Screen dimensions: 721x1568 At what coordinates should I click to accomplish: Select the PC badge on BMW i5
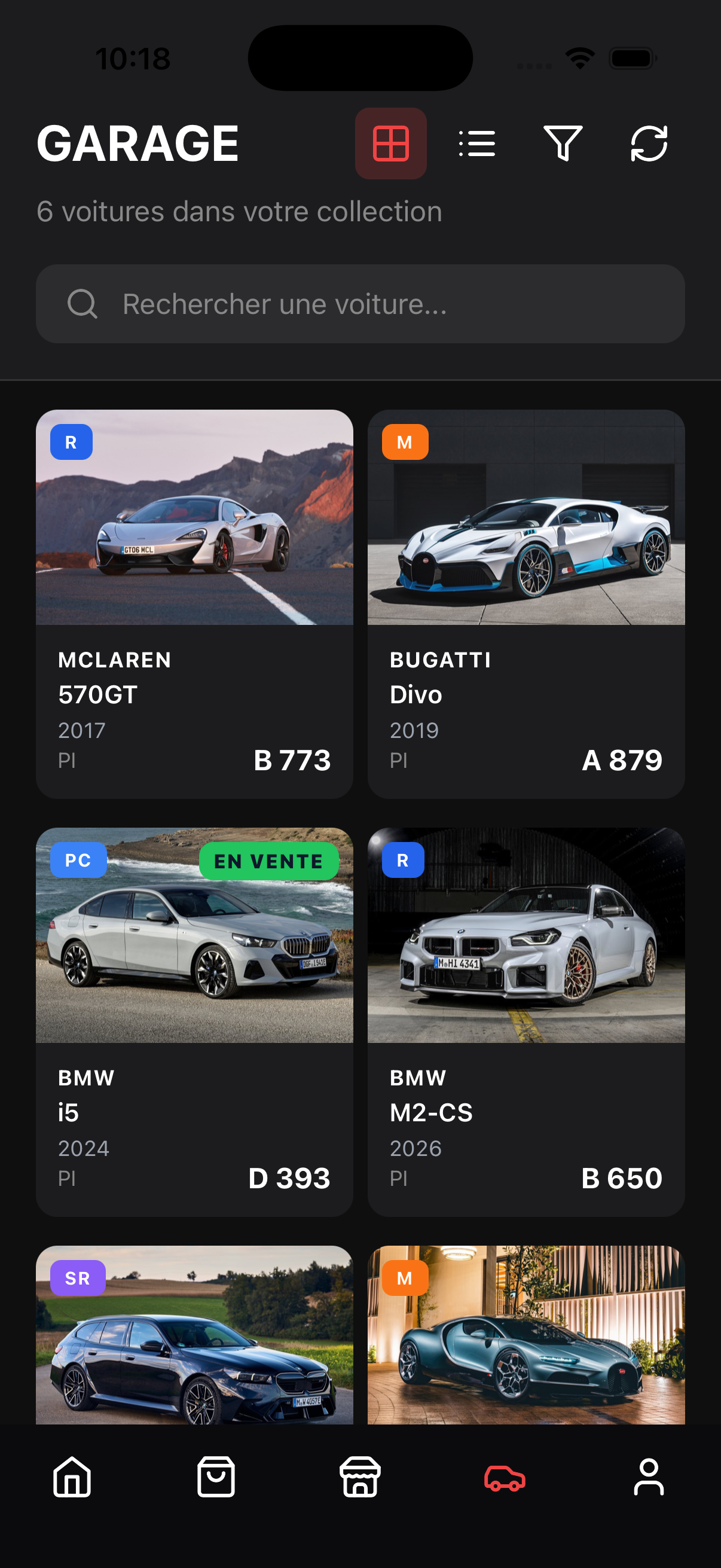pos(78,860)
